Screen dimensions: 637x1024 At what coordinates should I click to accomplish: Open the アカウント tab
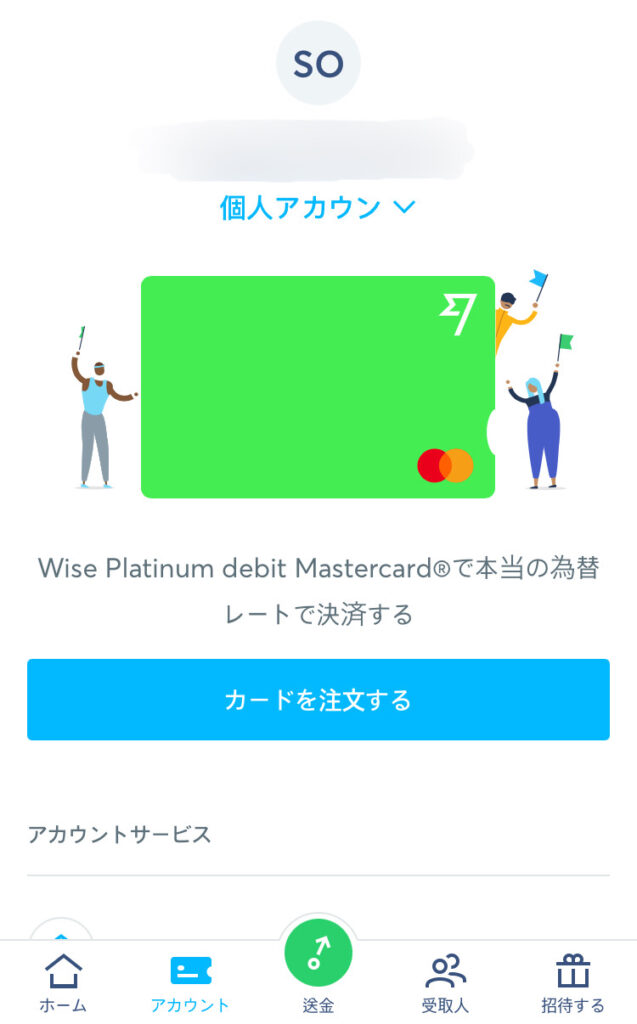pos(190,982)
